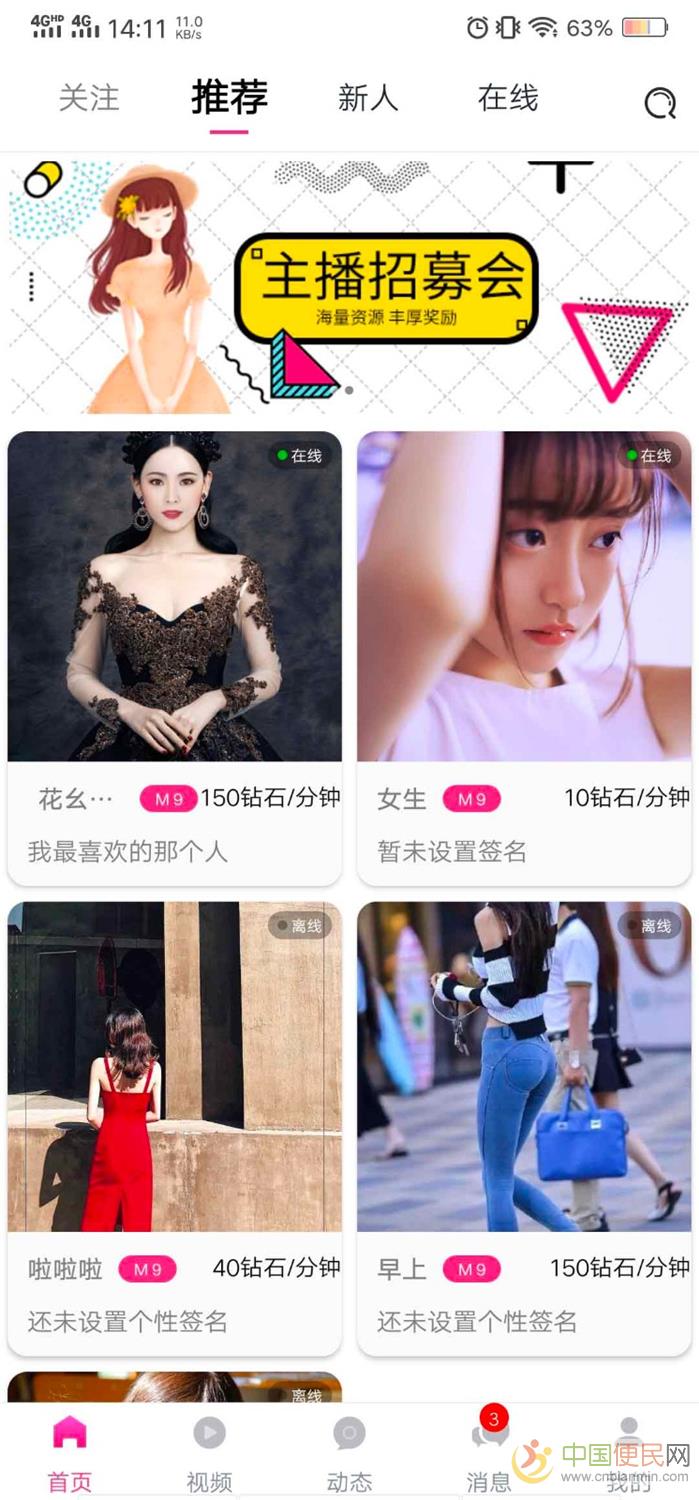
Task: Open the 主播招募会 banner
Action: click(349, 287)
